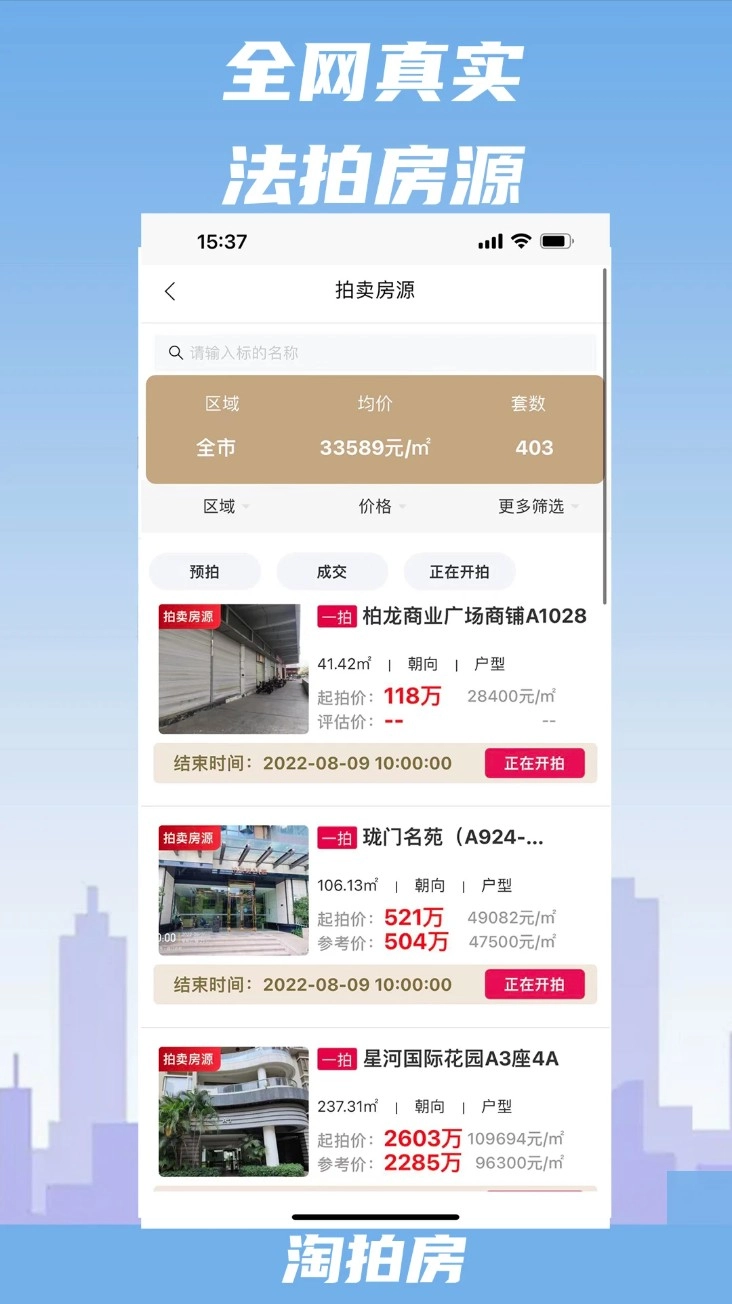Screen dimensions: 732x1304
Task: Click the back arrow on 拍卖房源 page
Action: pos(170,291)
